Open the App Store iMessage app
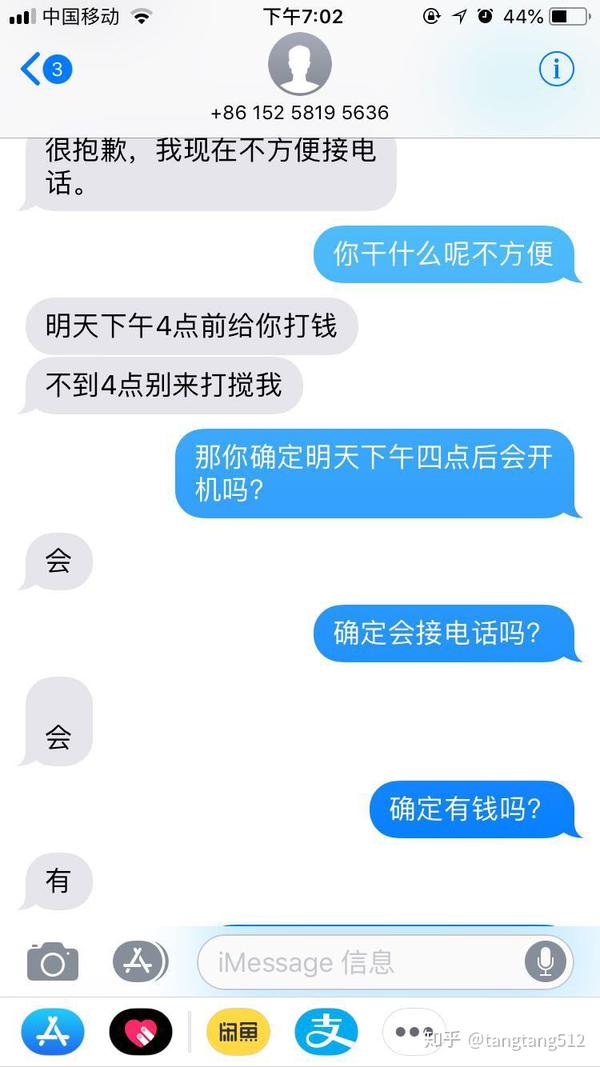 click(52, 1032)
